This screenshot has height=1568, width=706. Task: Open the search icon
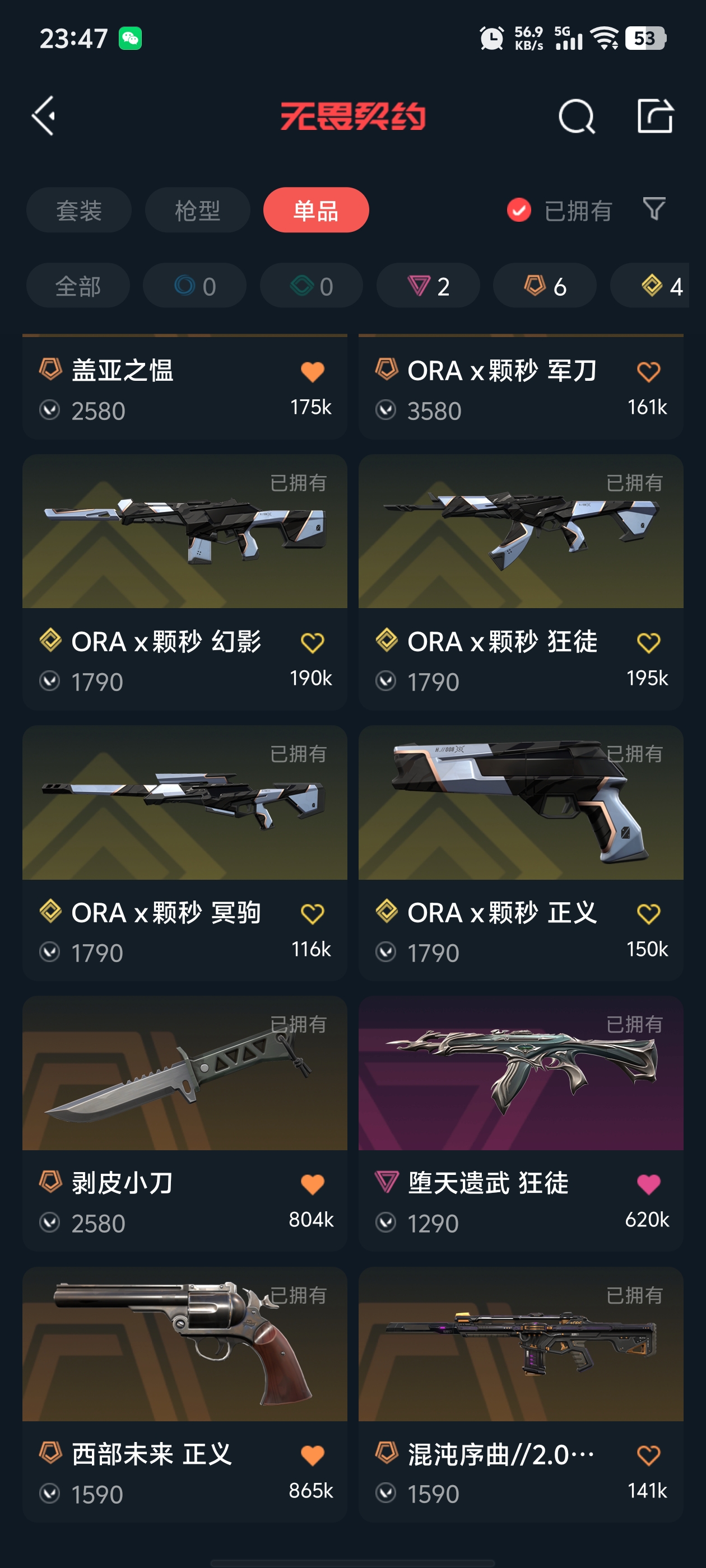pyautogui.click(x=576, y=116)
